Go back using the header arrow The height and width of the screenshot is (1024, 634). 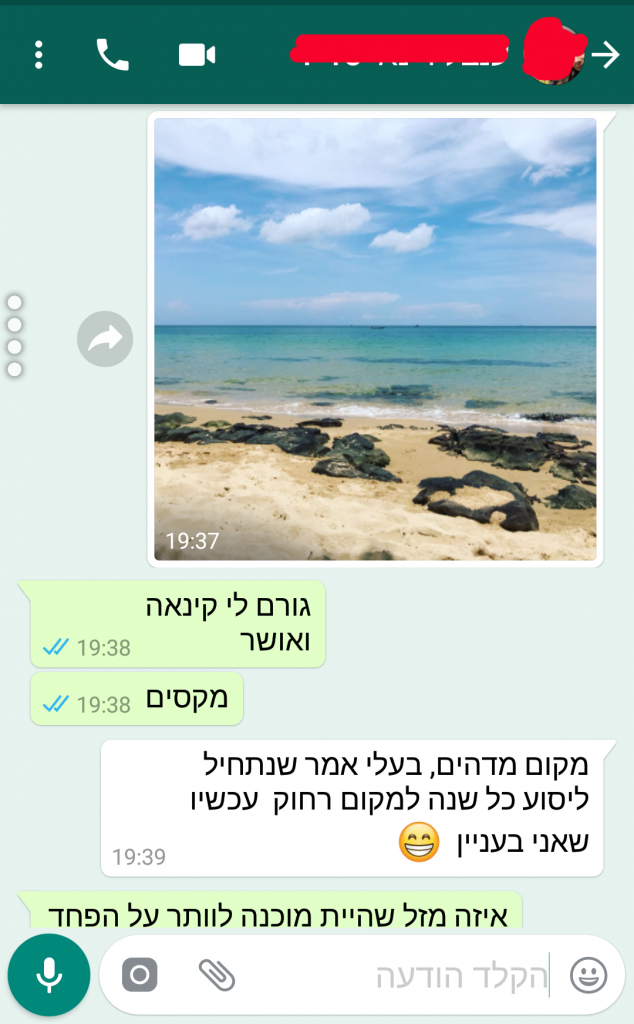point(605,55)
